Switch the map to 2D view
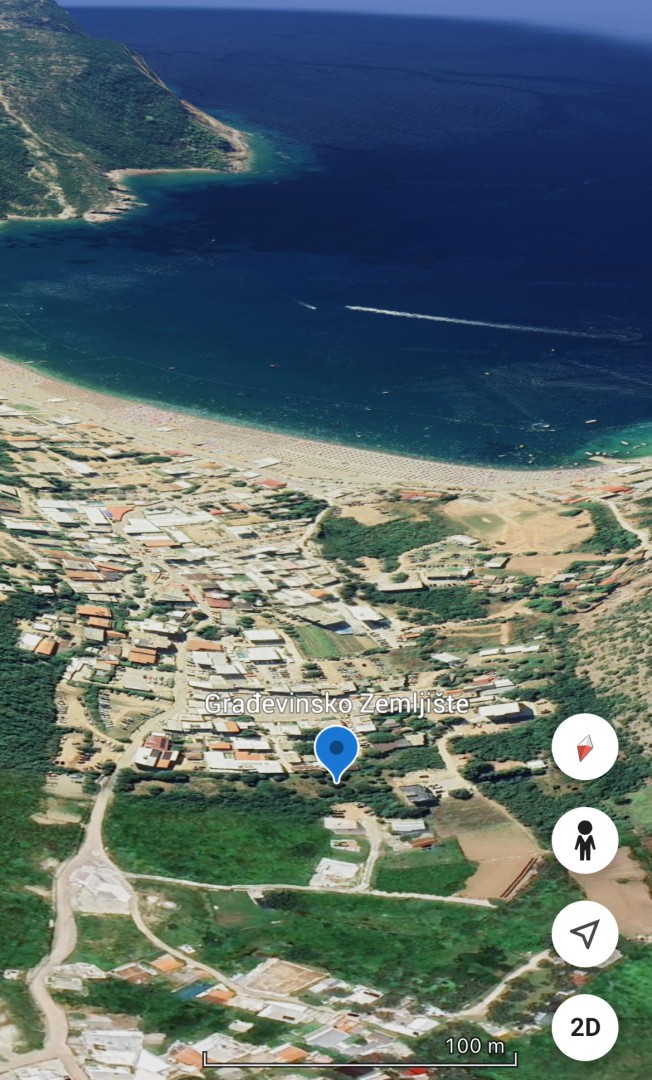 coord(585,1027)
